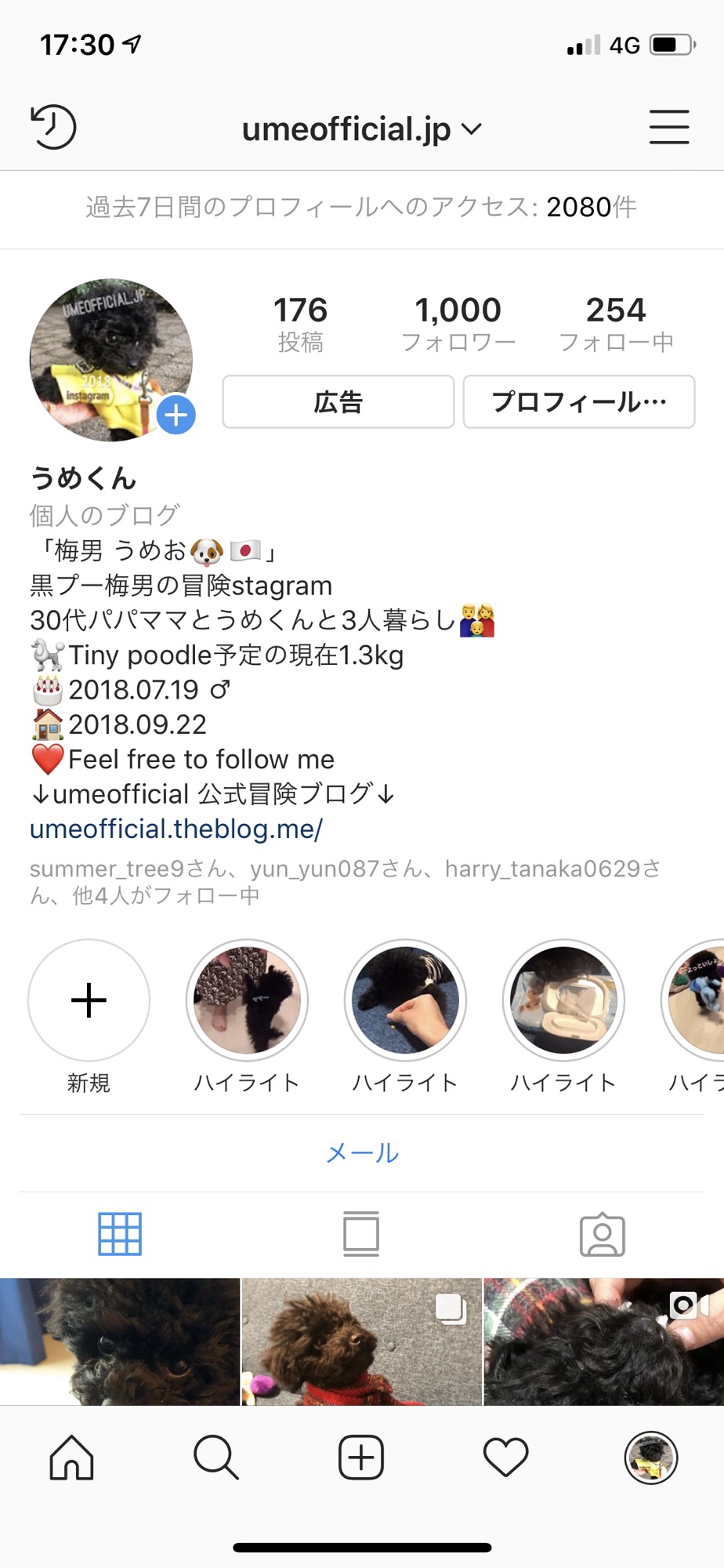
Task: Open the hamburger menu
Action: [x=669, y=127]
